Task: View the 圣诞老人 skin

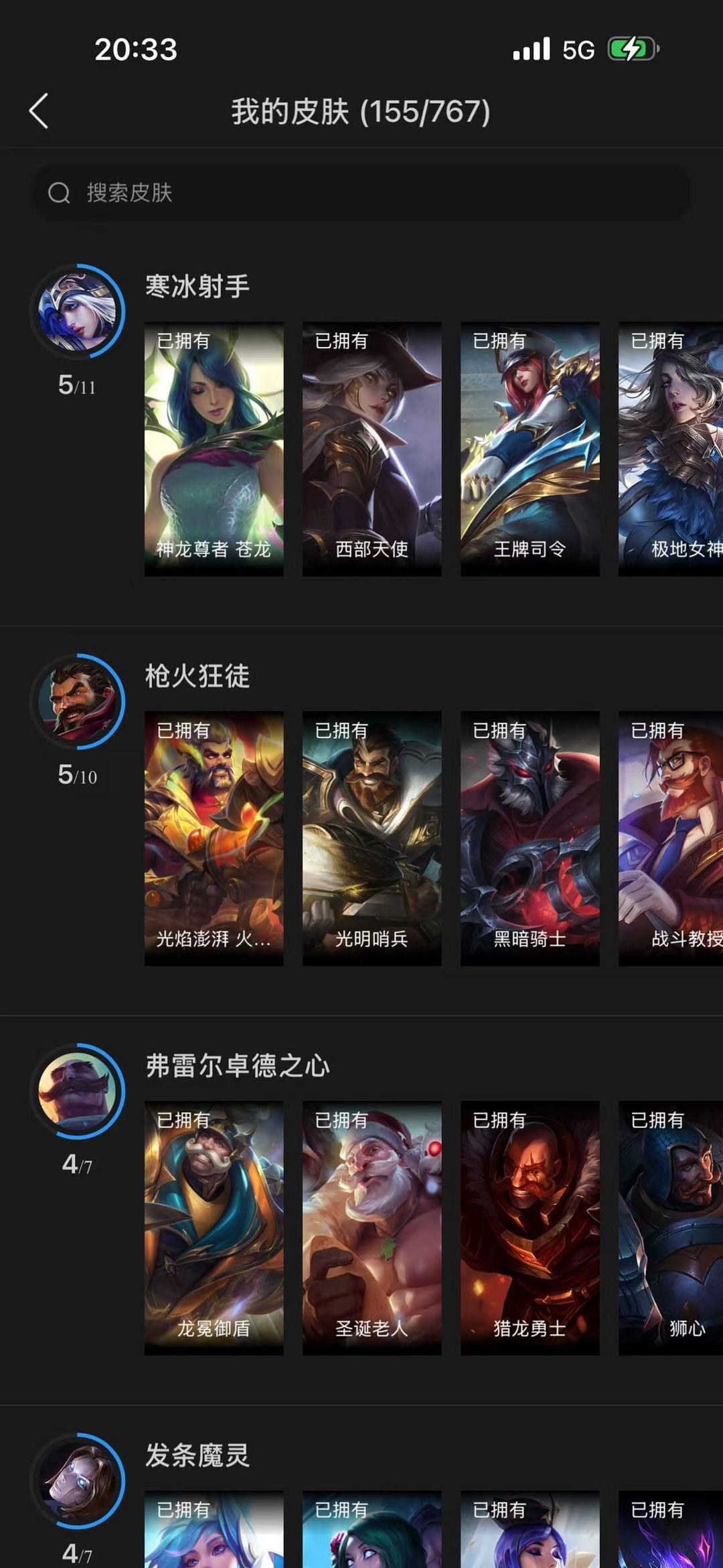Action: (372, 1228)
